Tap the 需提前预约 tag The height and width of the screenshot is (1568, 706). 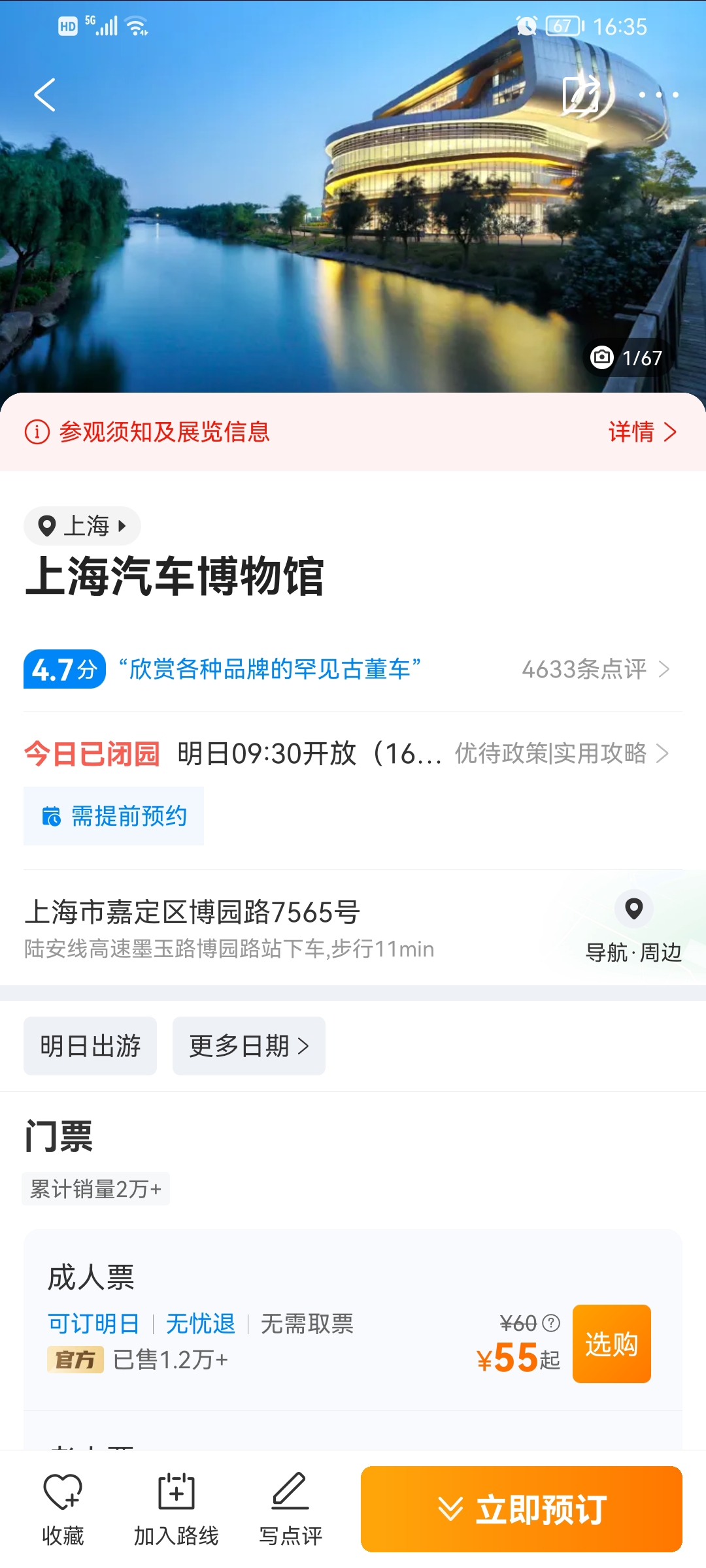[114, 816]
